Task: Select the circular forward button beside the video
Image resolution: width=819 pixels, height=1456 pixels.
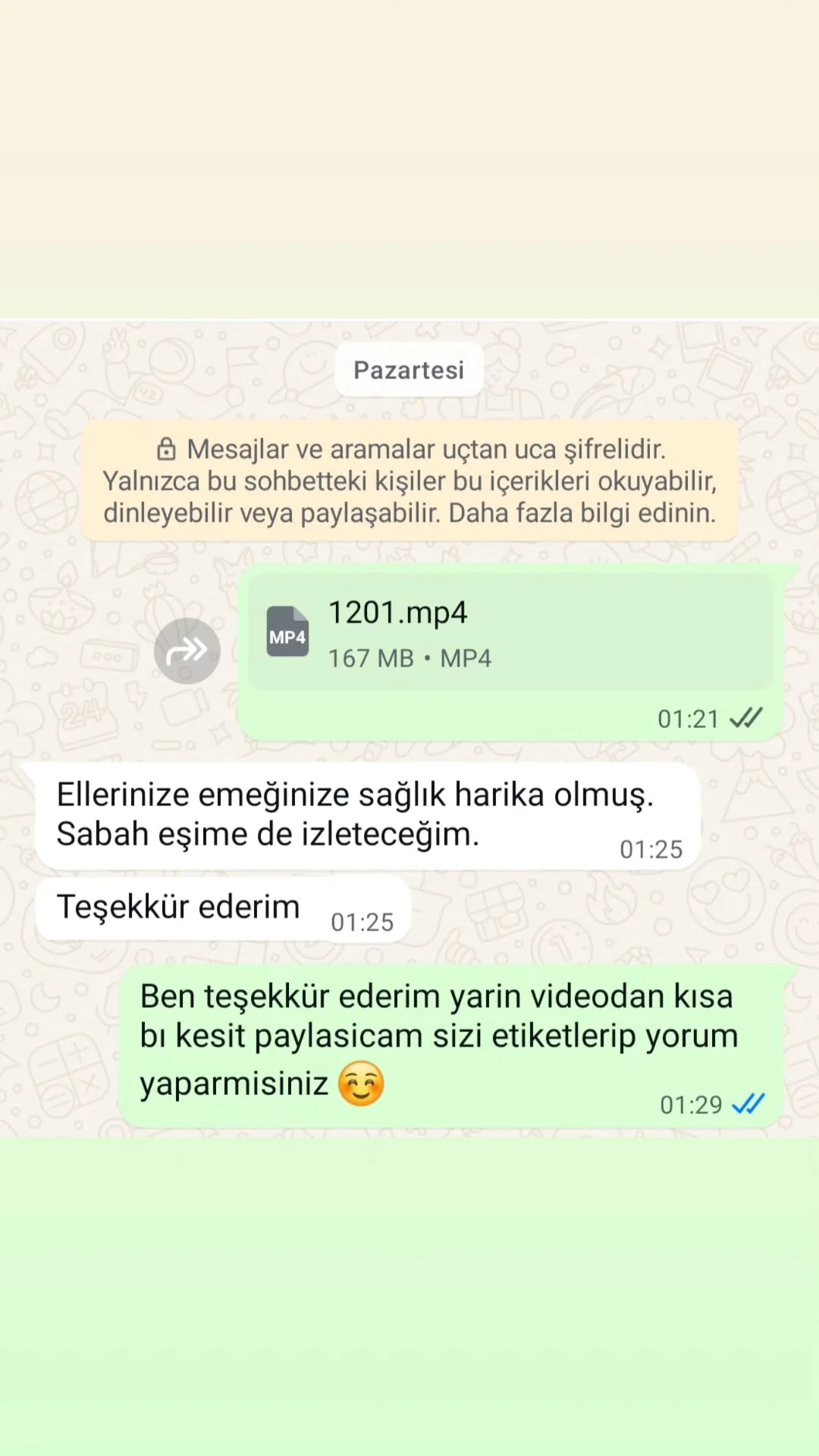Action: (x=186, y=650)
